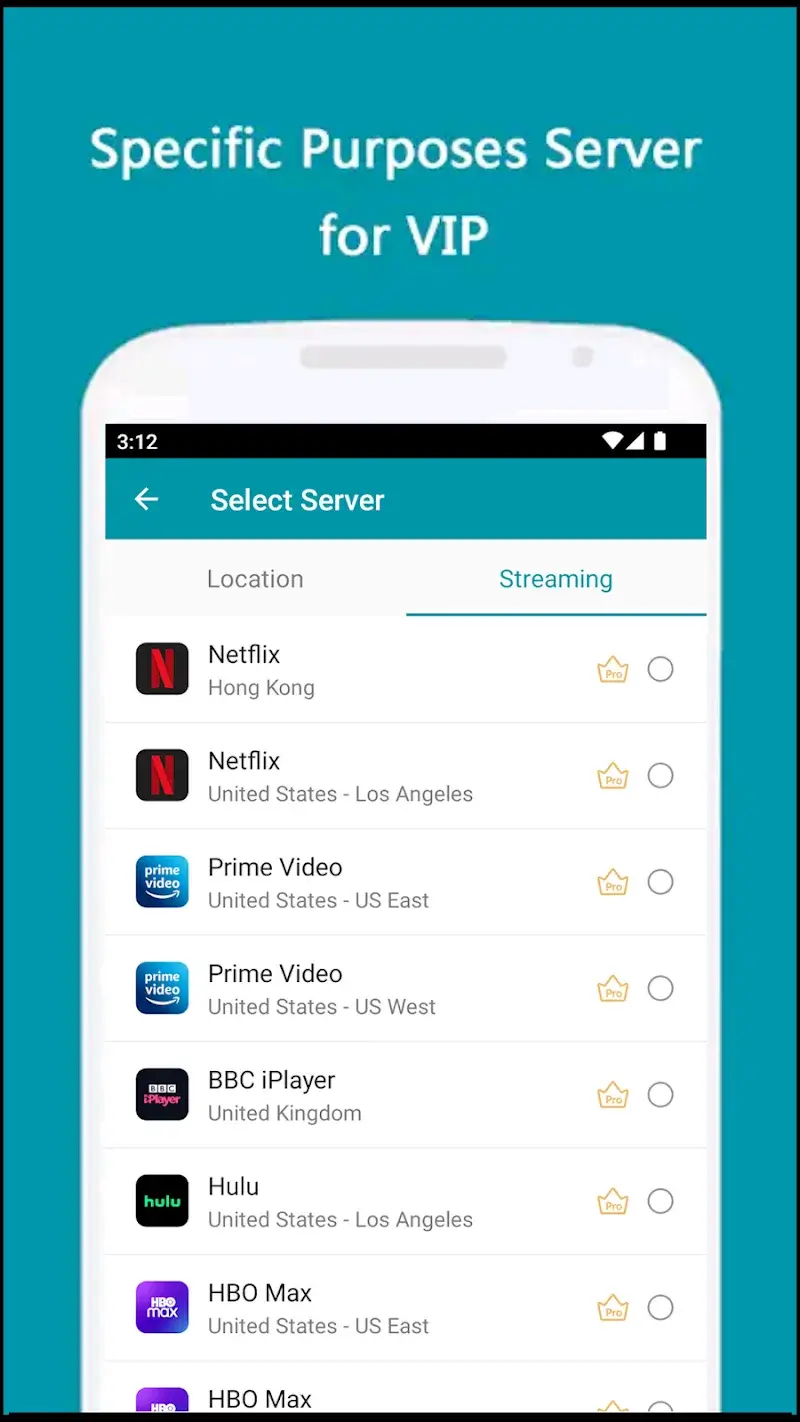Switch to the Location tab
The width and height of the screenshot is (800, 1422).
tap(255, 579)
